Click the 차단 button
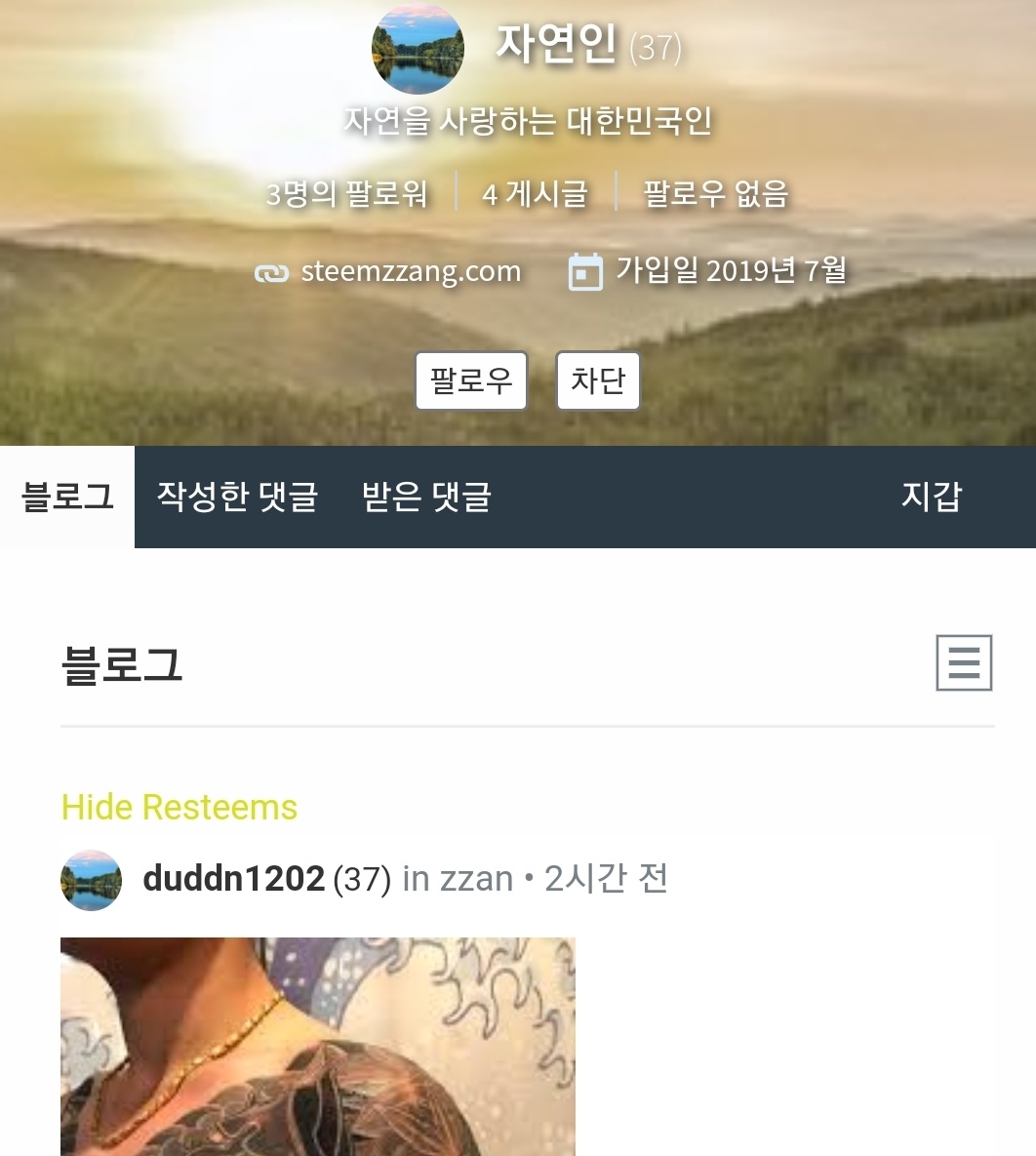Screen dimensions: 1036x1156 (598, 381)
